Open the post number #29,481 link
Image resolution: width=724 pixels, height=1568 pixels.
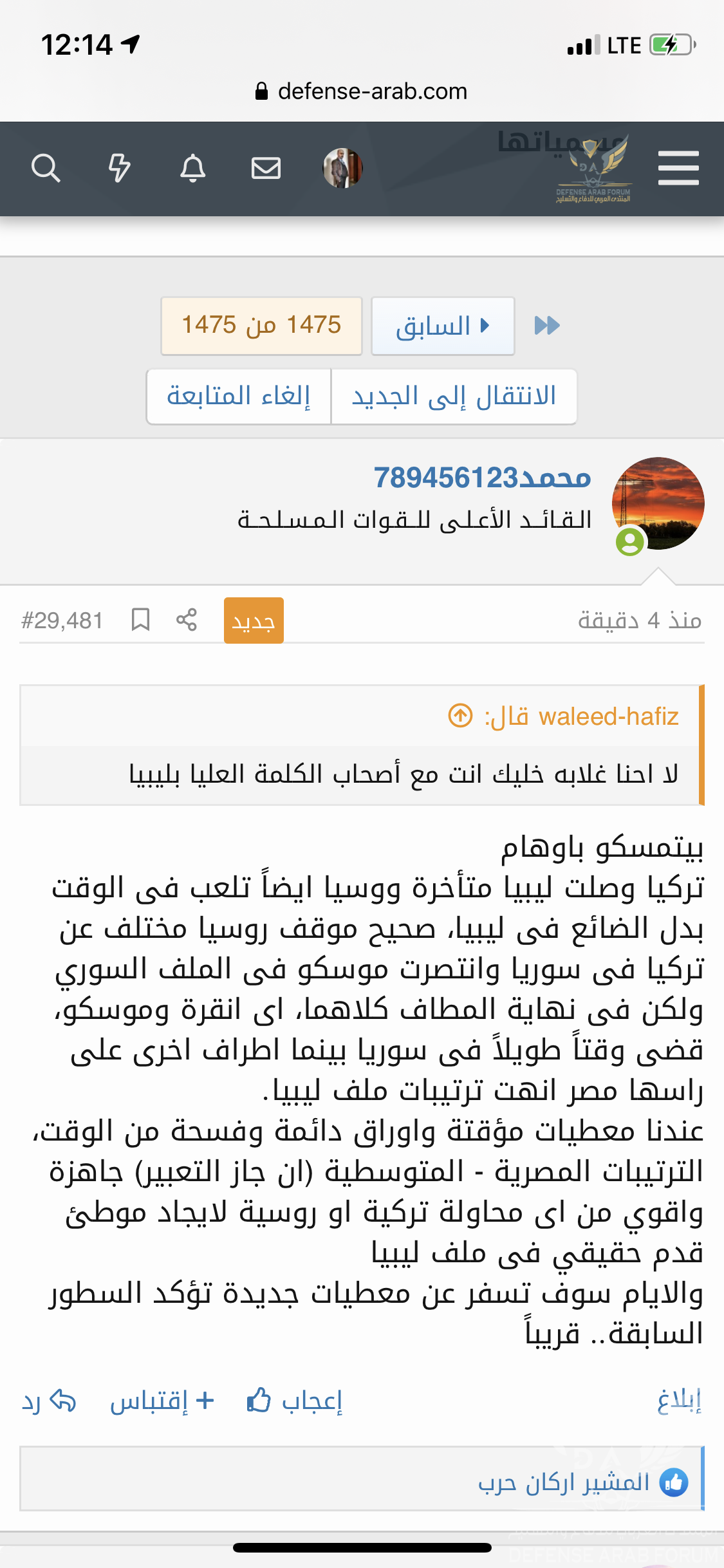62,621
